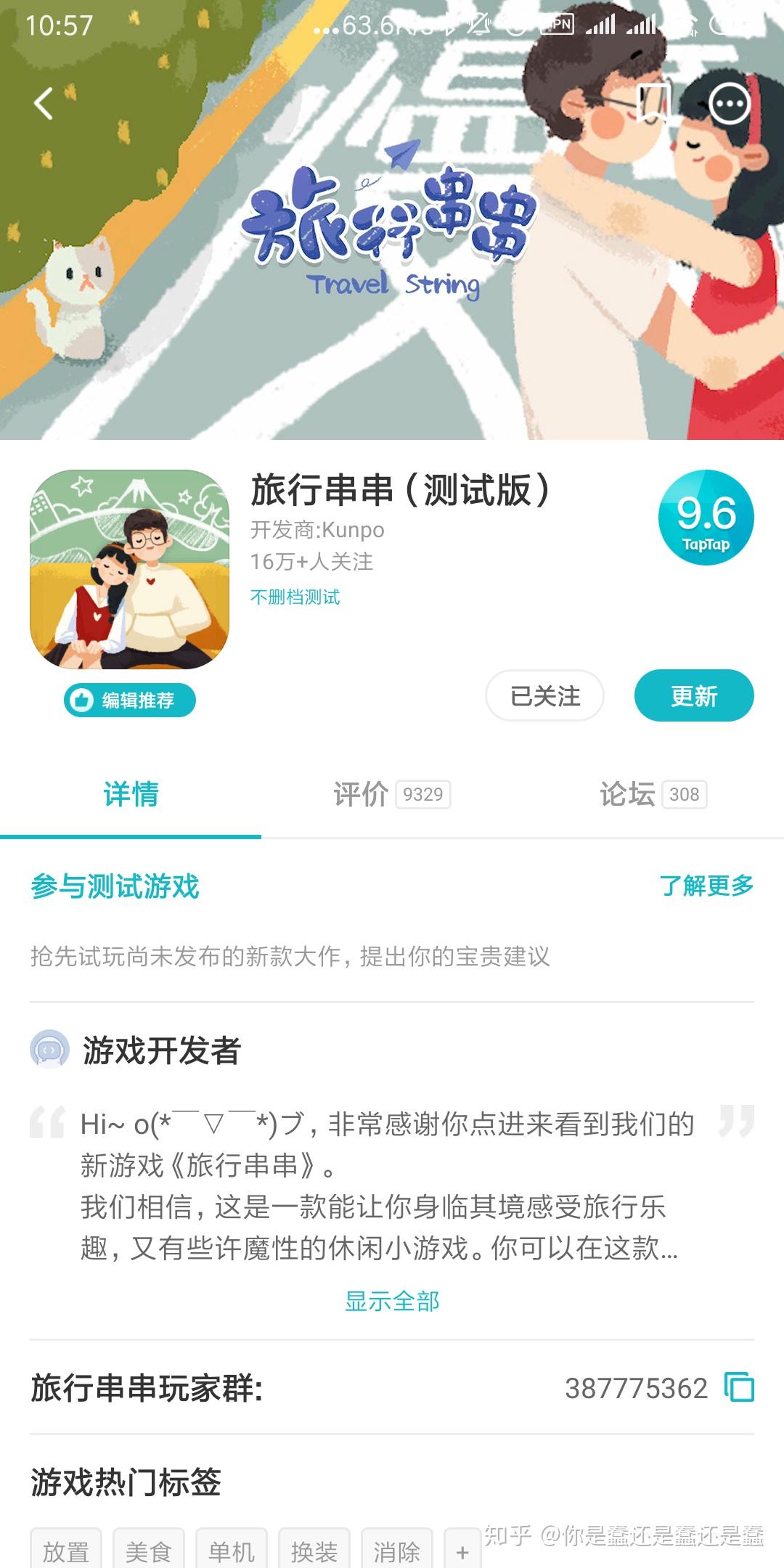Open 了解更多 about test games

coord(706,886)
